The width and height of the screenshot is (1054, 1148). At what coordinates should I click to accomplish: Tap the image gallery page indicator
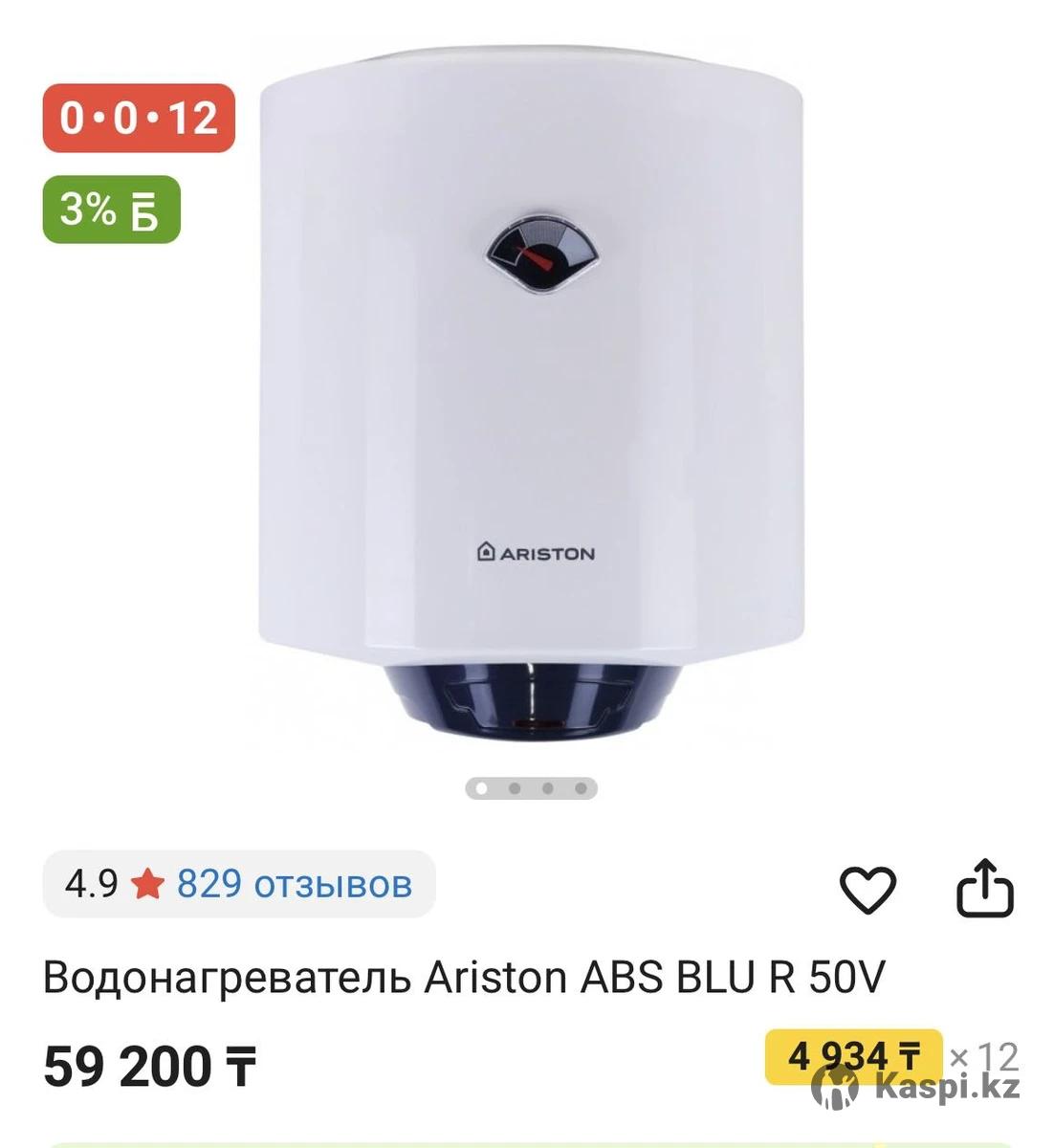tap(532, 788)
